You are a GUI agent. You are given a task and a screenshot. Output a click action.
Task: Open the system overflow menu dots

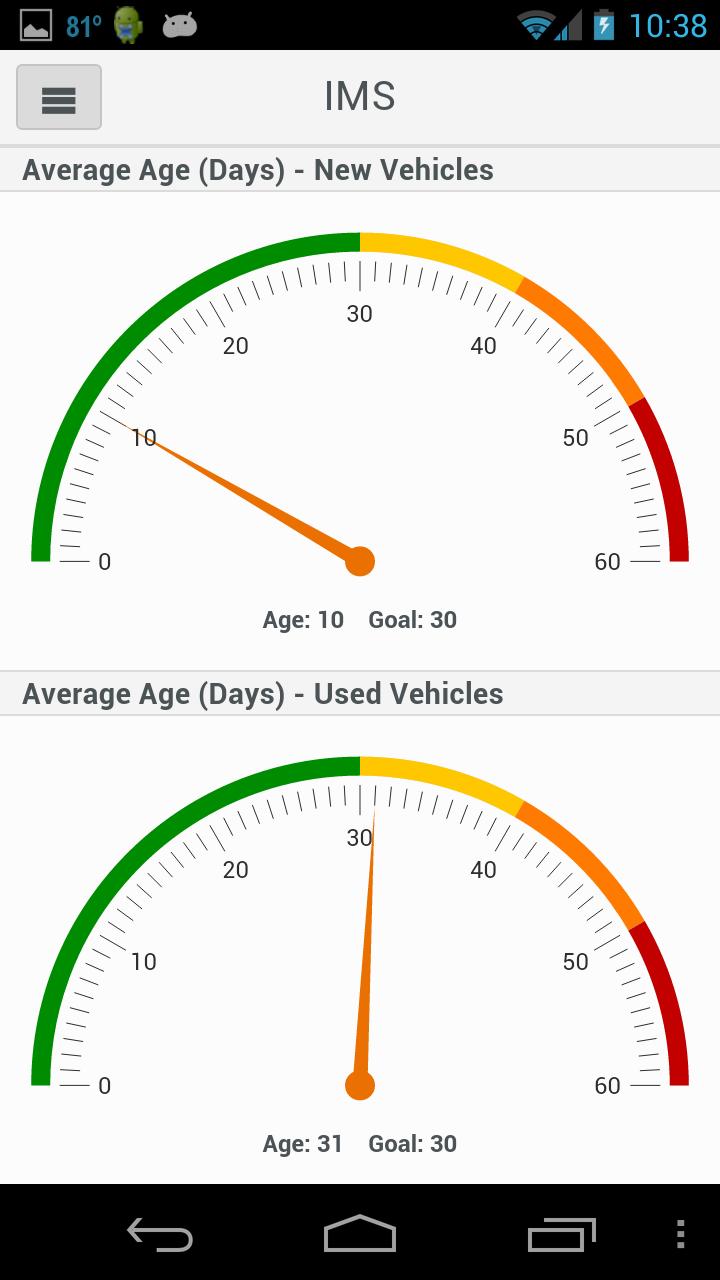click(x=681, y=1234)
